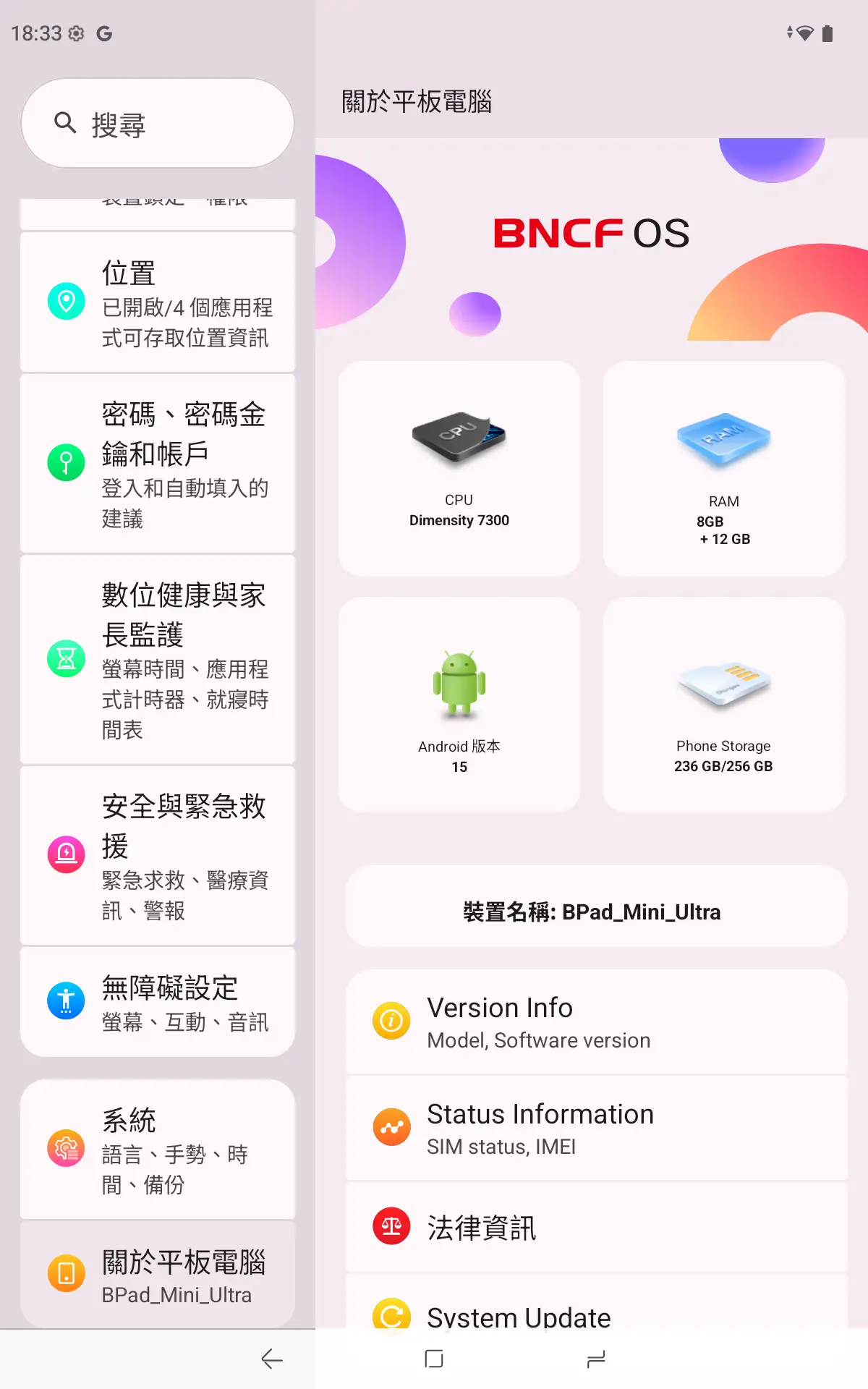Go back with the navigation arrow
The image size is (868, 1389).
tap(272, 1359)
